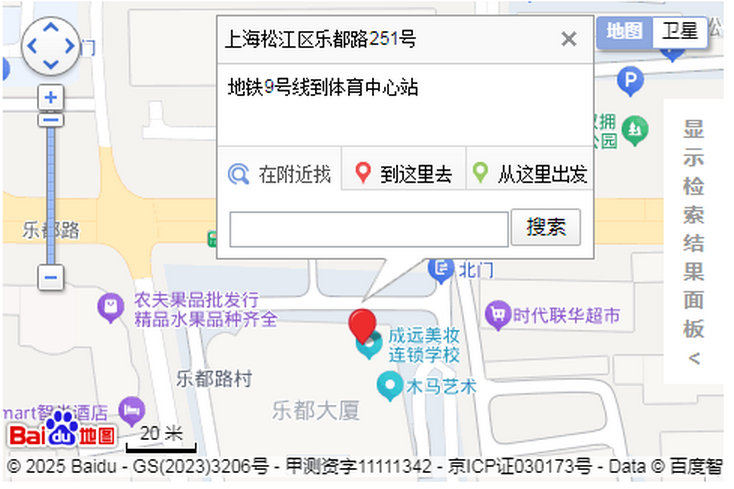Expand the 显示检索结果面板 side panel

pos(693,241)
